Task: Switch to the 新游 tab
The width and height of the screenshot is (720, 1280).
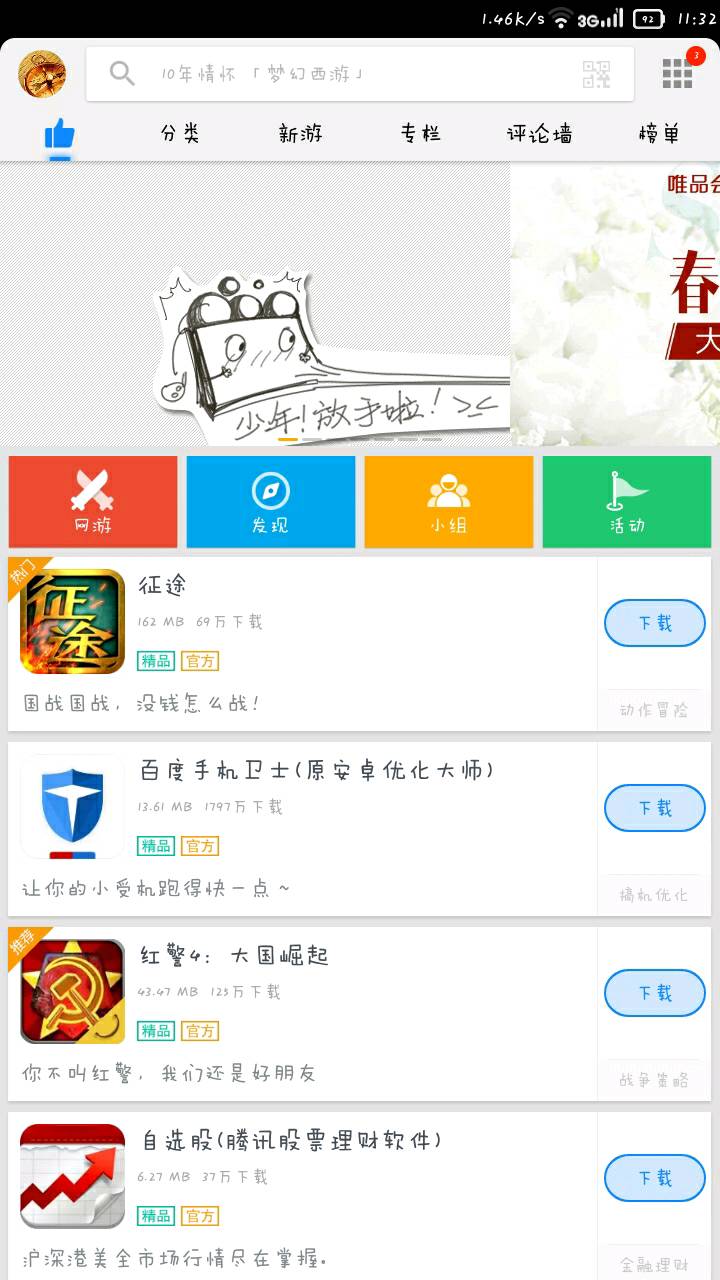Action: (300, 133)
